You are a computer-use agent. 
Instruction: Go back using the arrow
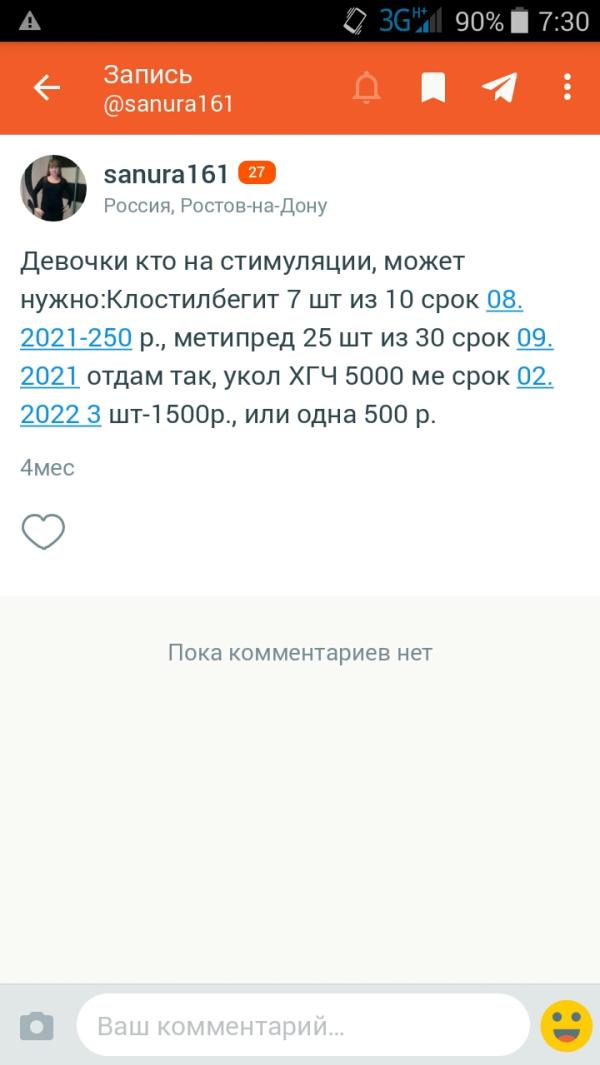(46, 88)
